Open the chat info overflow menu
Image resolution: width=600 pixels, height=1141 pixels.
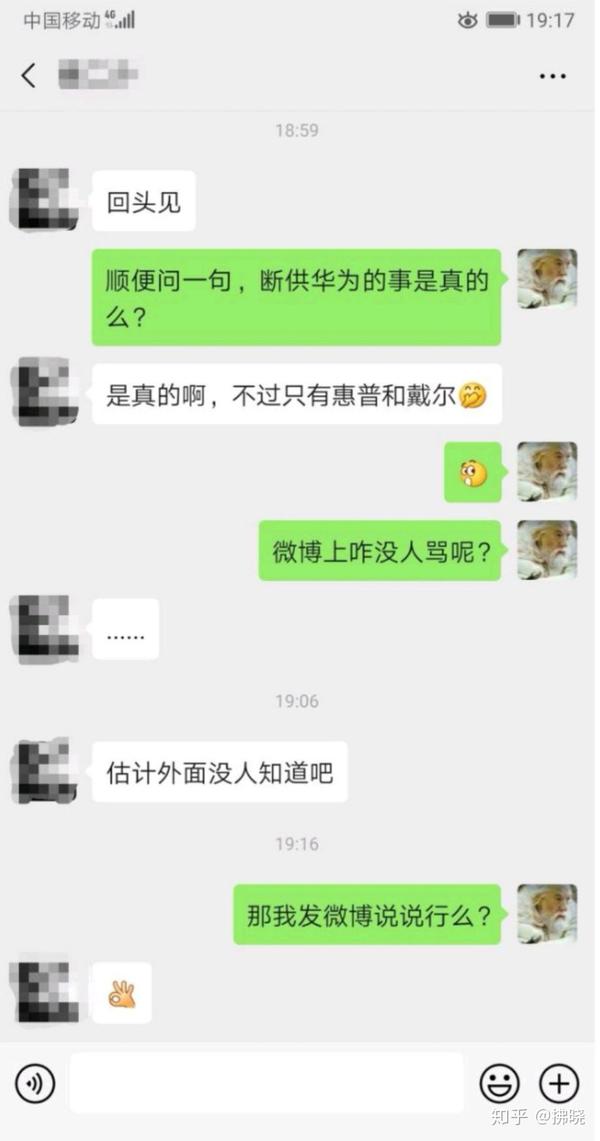(x=552, y=75)
